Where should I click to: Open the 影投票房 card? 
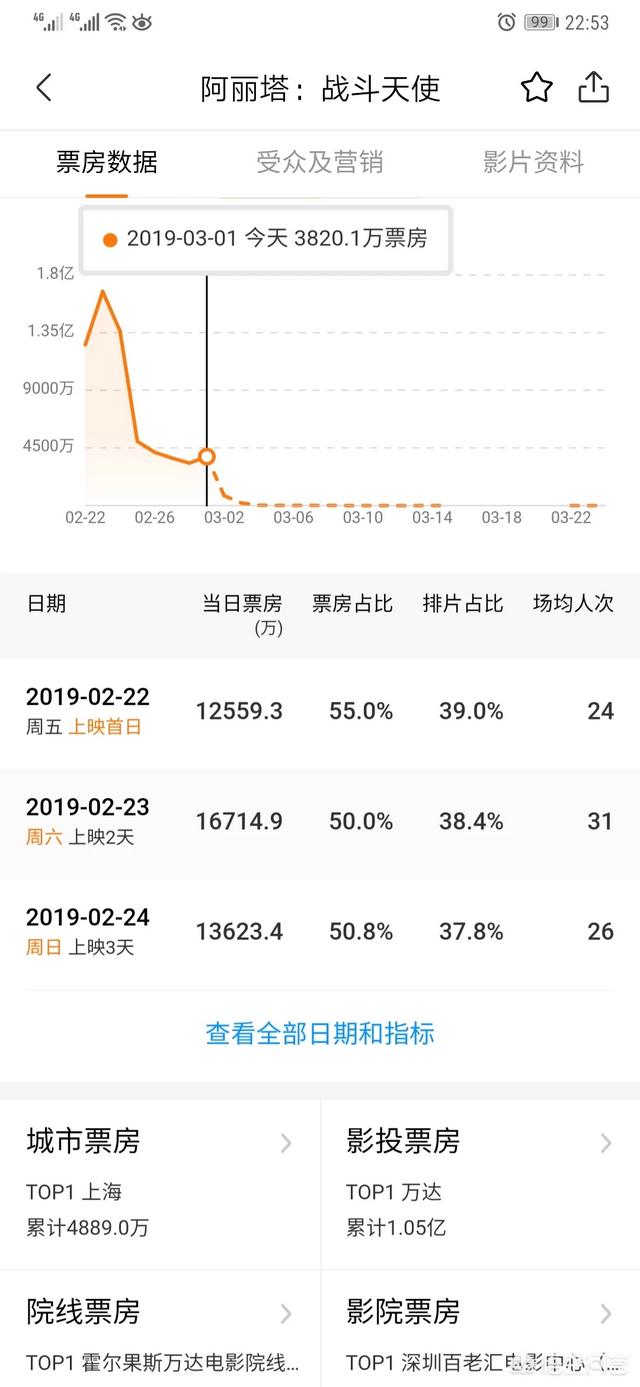point(480,1185)
